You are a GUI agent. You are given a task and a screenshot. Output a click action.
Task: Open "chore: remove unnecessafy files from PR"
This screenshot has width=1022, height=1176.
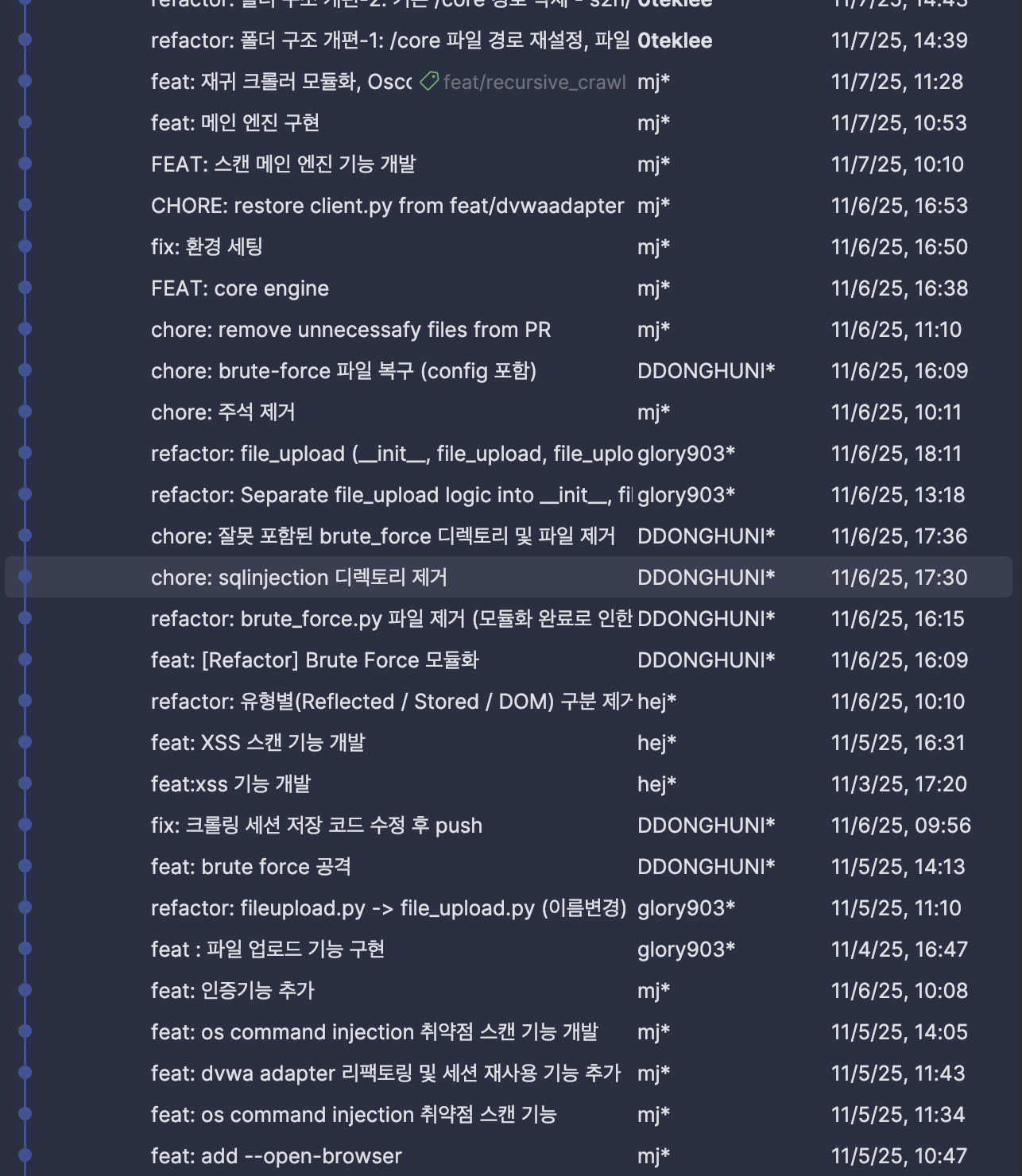tap(350, 330)
